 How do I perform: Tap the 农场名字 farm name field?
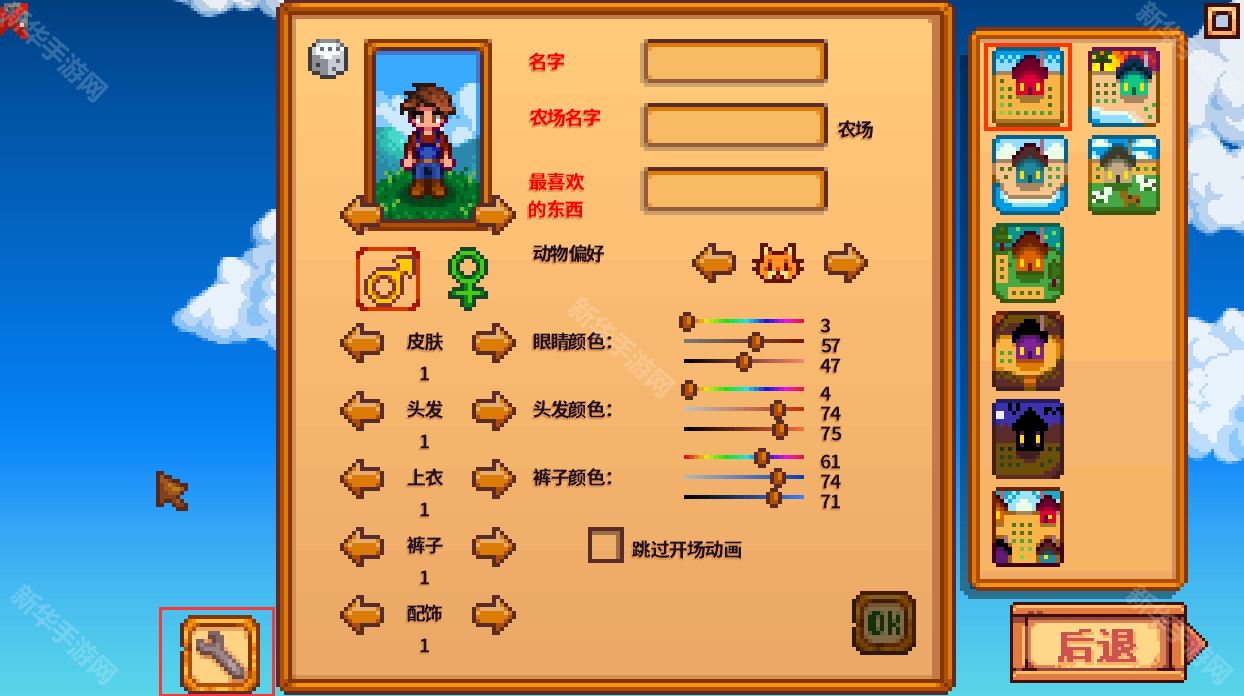tap(735, 126)
